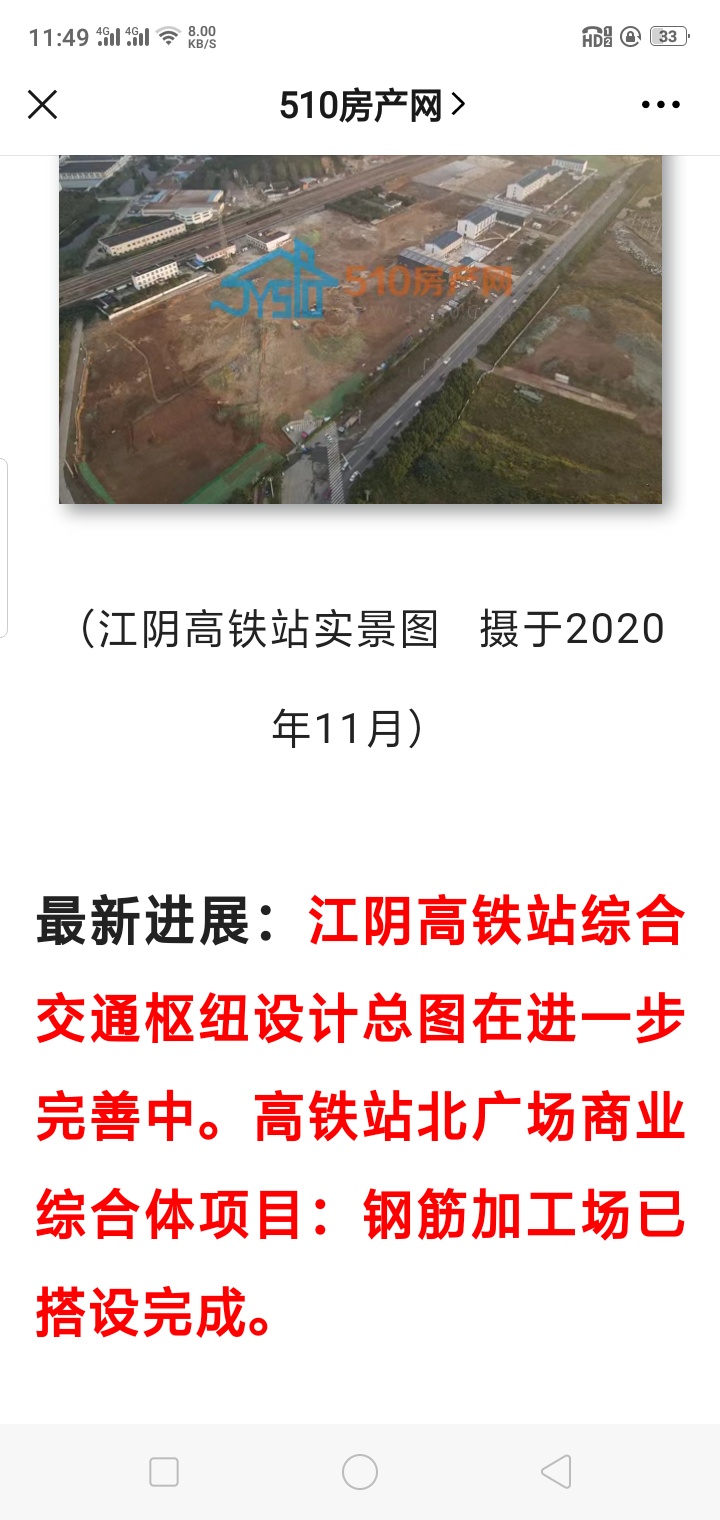The width and height of the screenshot is (720, 1520).
Task: Open the three-dot overflow menu
Action: (x=661, y=105)
